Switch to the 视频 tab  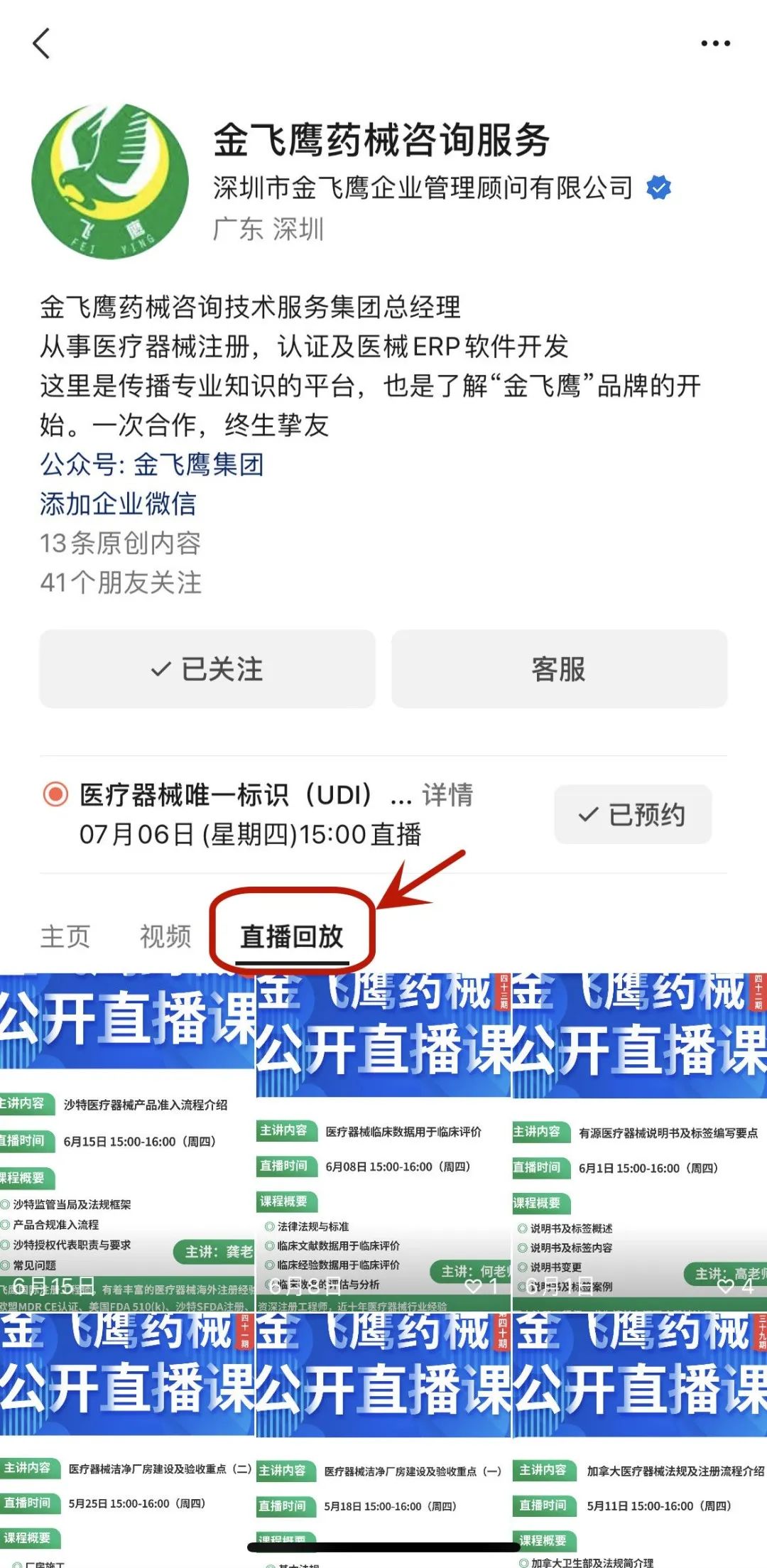[165, 936]
